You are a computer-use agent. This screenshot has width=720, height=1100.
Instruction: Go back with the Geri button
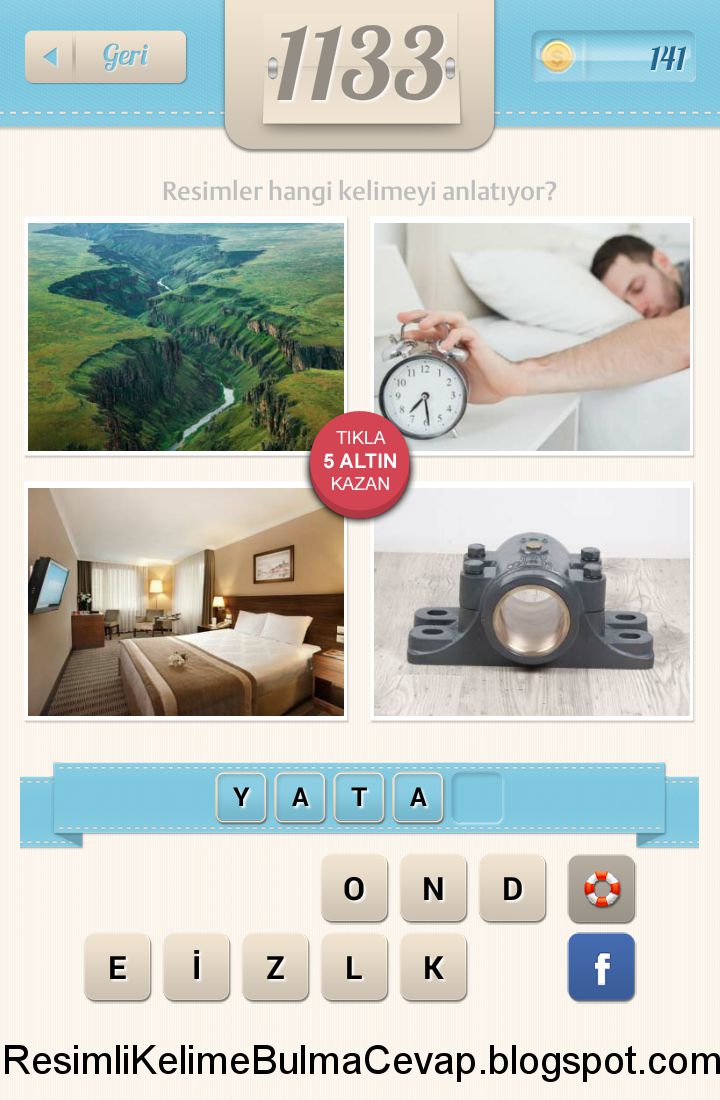(106, 57)
